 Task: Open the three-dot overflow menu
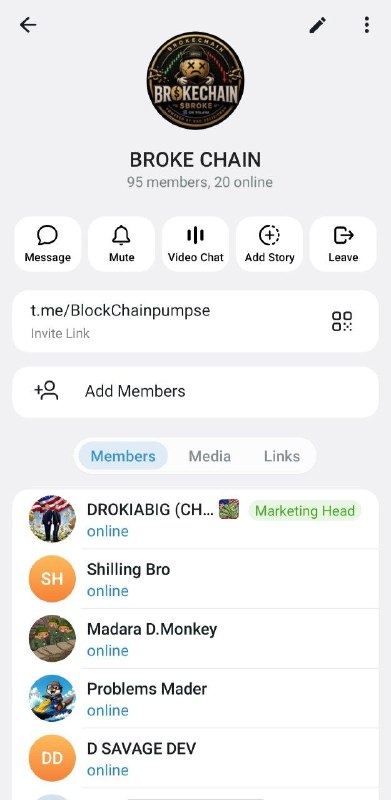point(366,25)
